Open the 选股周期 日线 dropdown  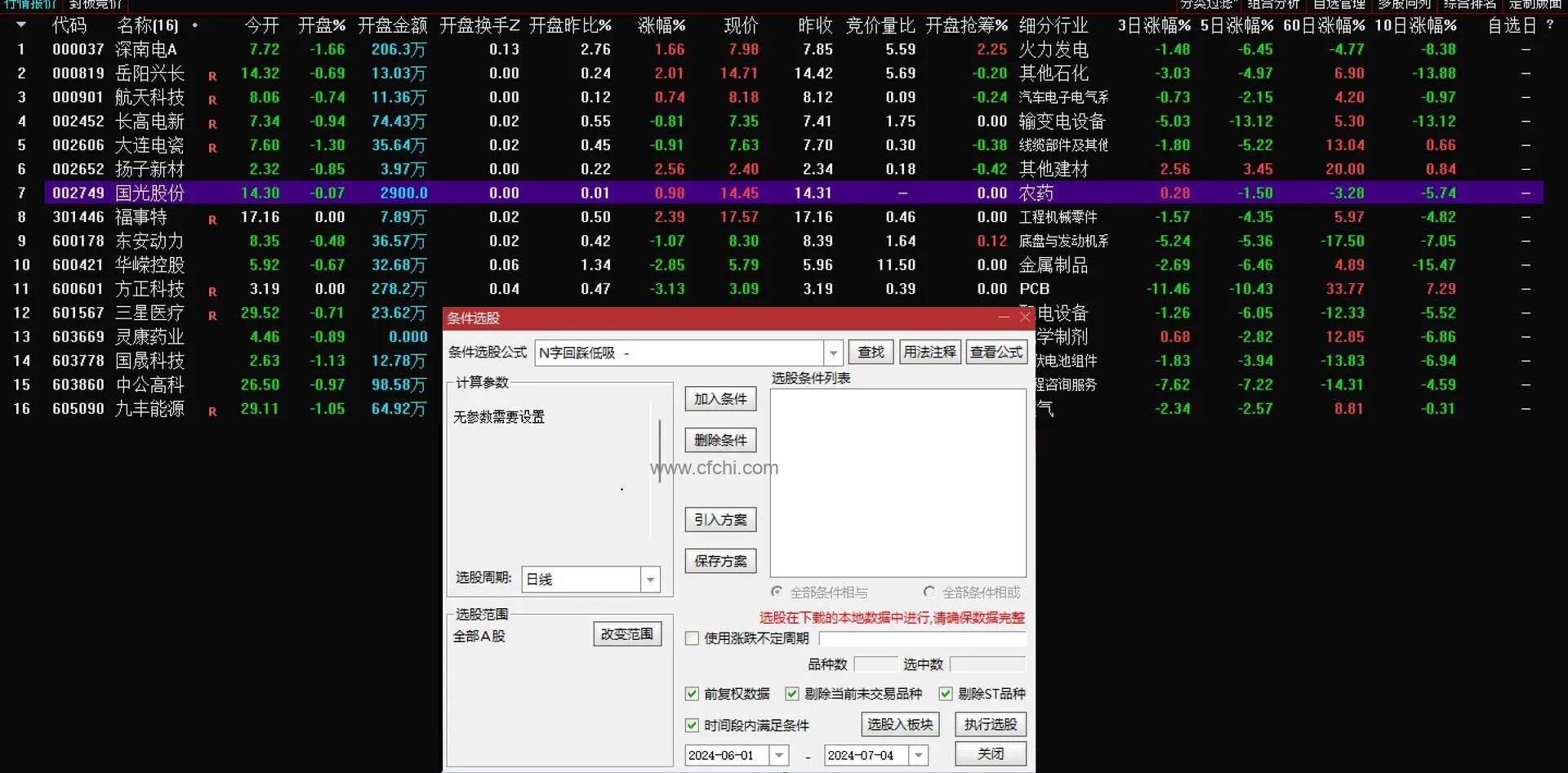[650, 580]
